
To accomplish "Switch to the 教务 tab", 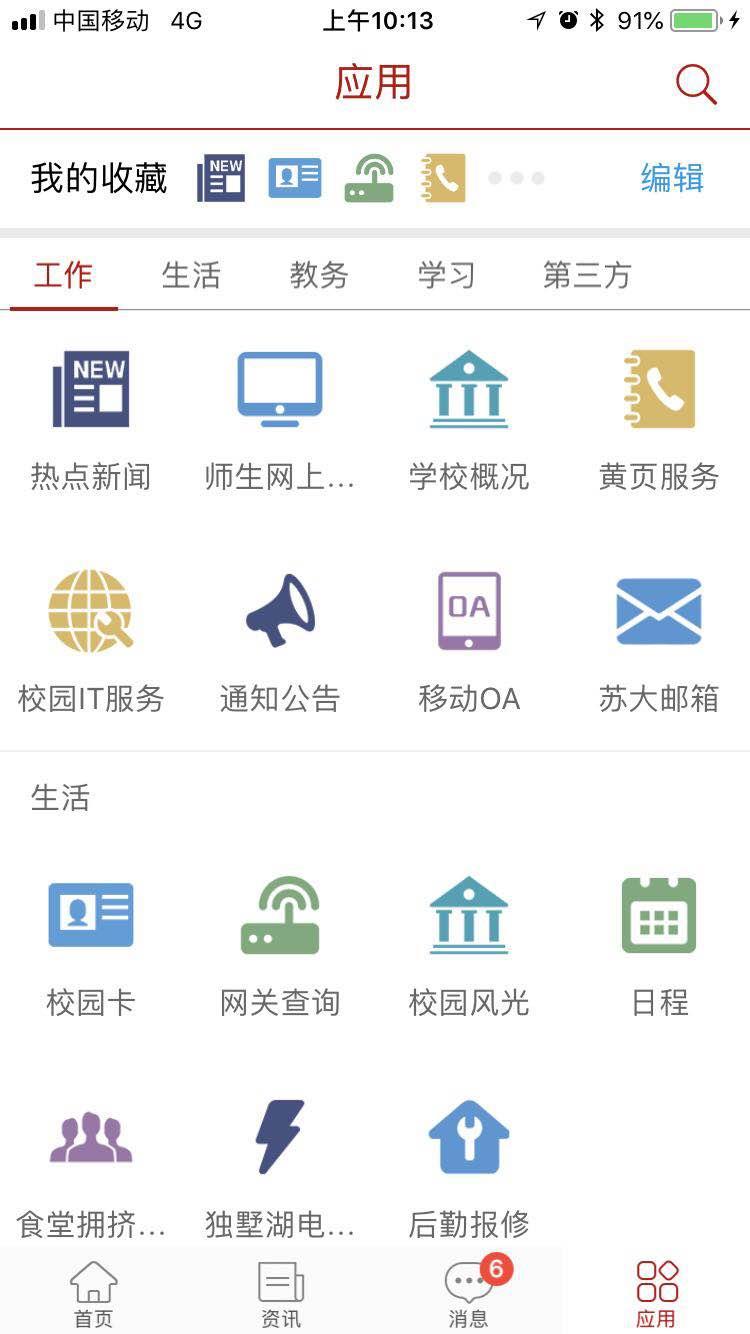I will tap(318, 275).
